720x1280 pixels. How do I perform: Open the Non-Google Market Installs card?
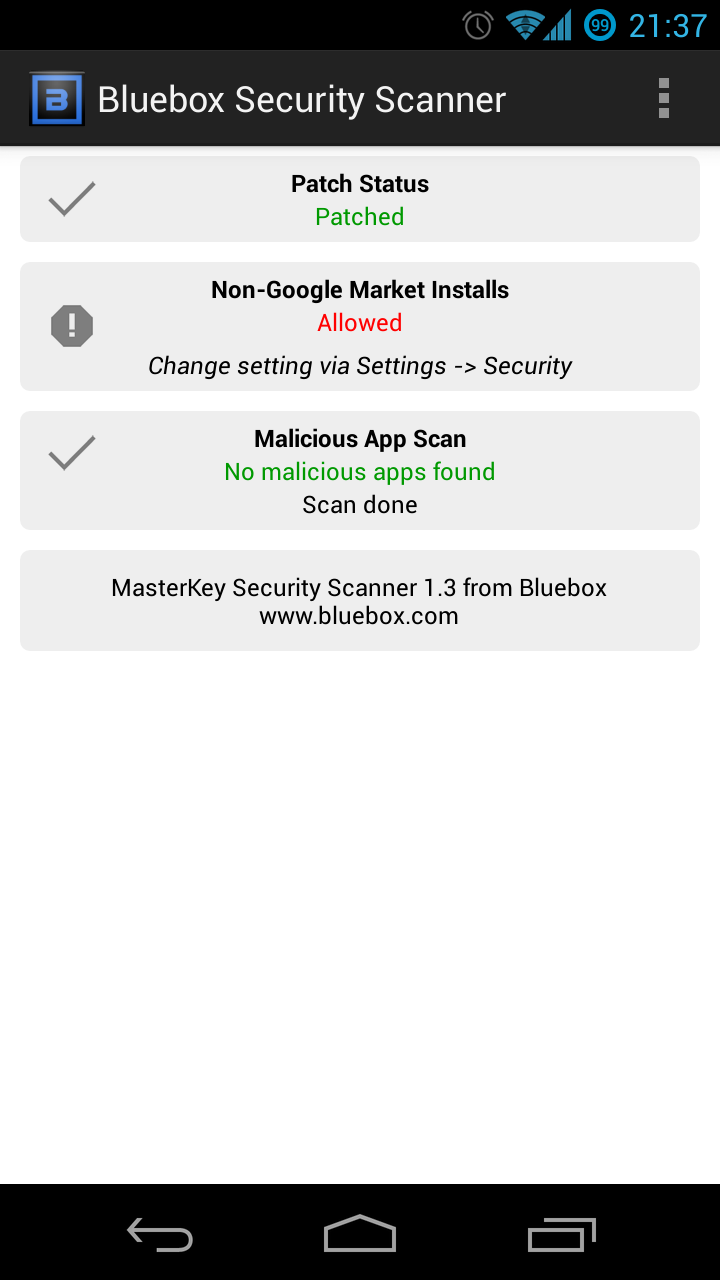tap(360, 326)
